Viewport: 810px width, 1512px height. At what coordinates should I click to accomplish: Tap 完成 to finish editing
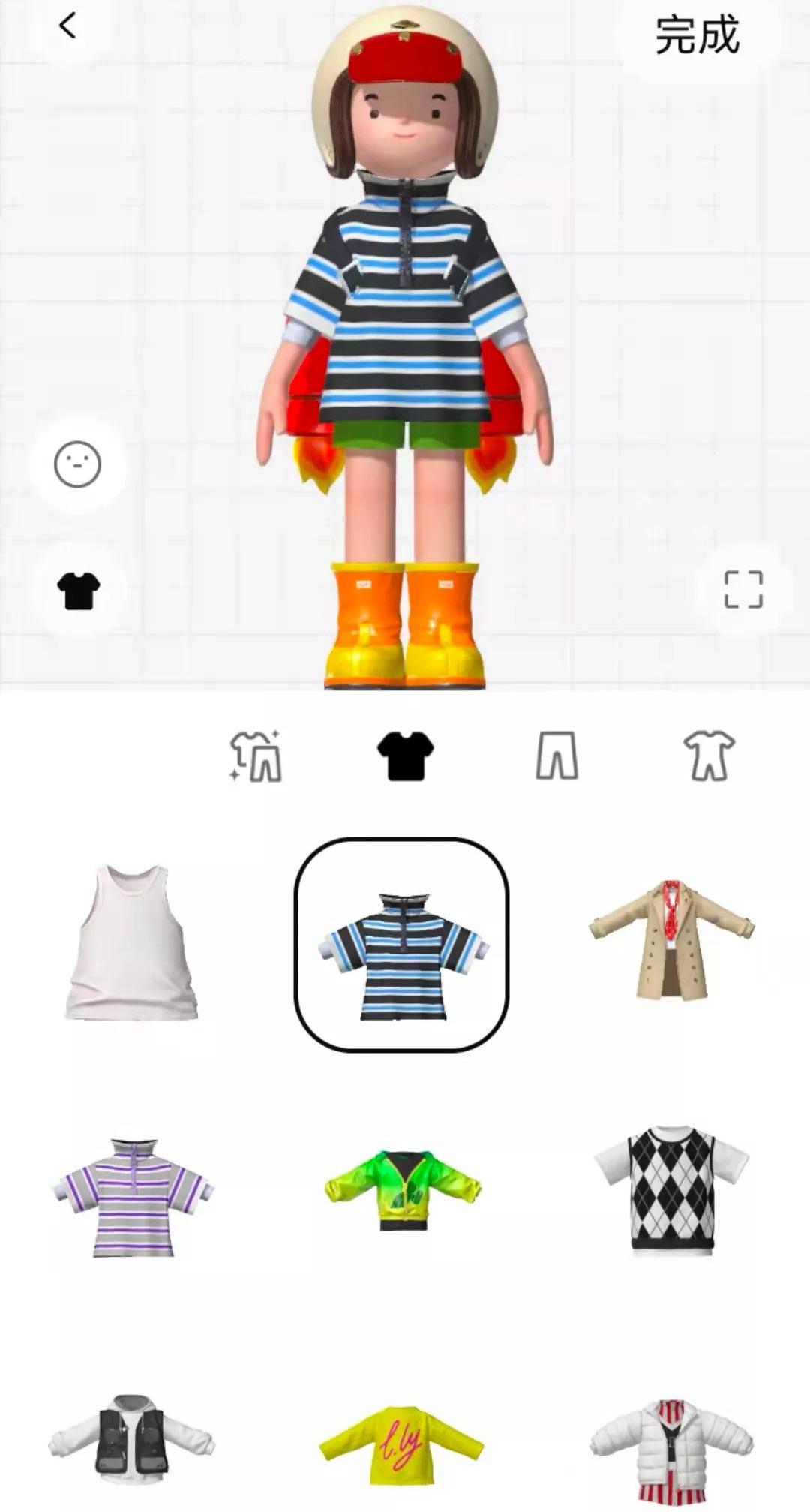pos(696,35)
